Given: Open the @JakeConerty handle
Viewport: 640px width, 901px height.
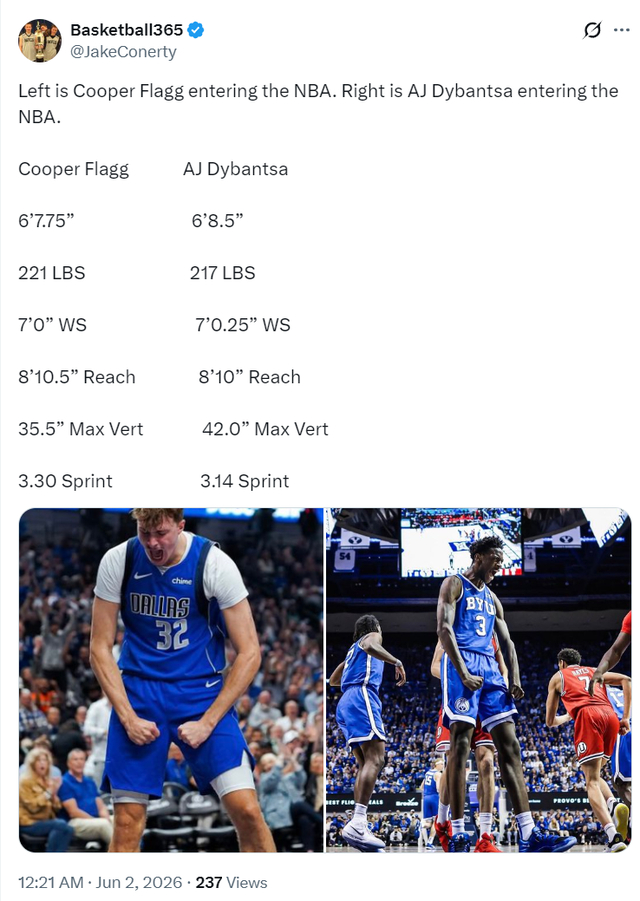Looking at the screenshot, I should [123, 52].
